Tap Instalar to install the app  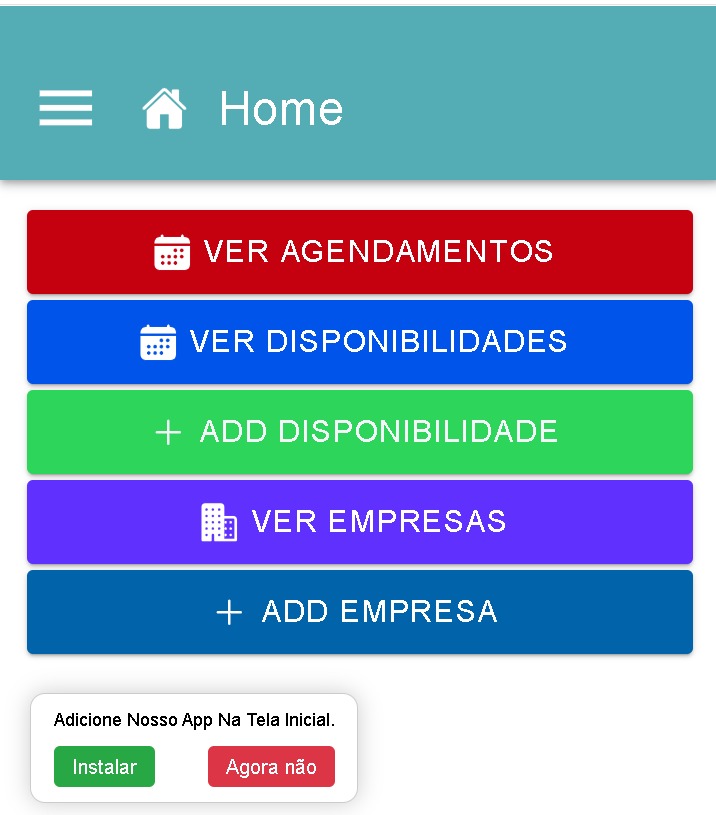click(x=104, y=767)
